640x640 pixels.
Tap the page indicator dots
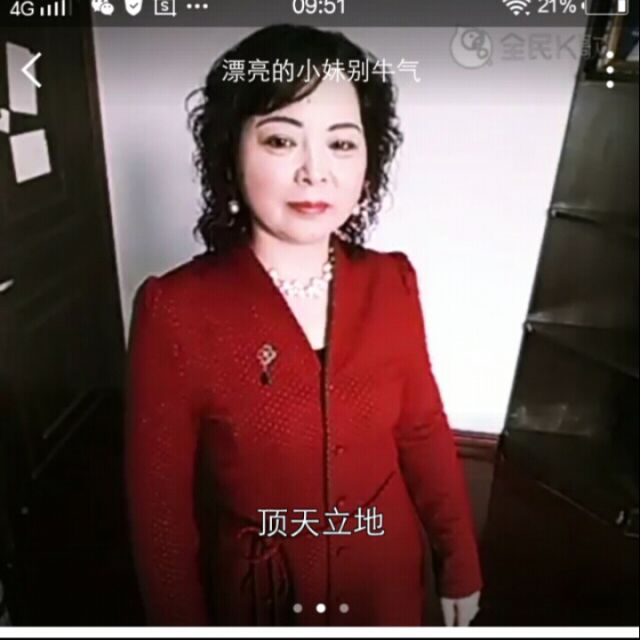[x=320, y=607]
